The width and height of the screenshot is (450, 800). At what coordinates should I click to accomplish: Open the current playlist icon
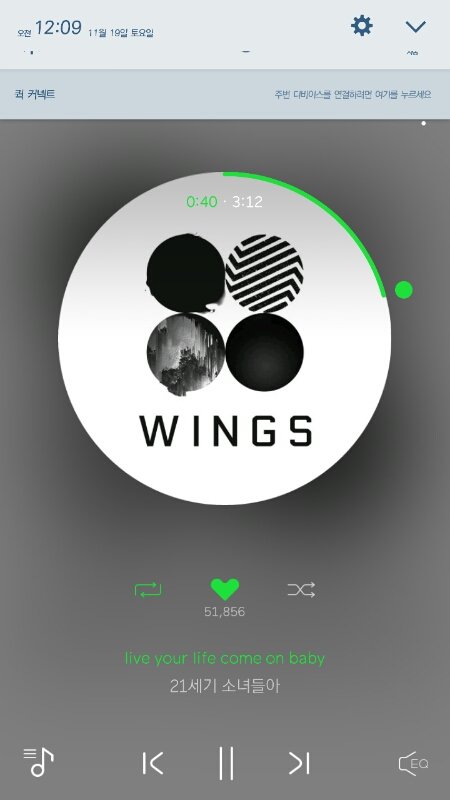tap(39, 762)
